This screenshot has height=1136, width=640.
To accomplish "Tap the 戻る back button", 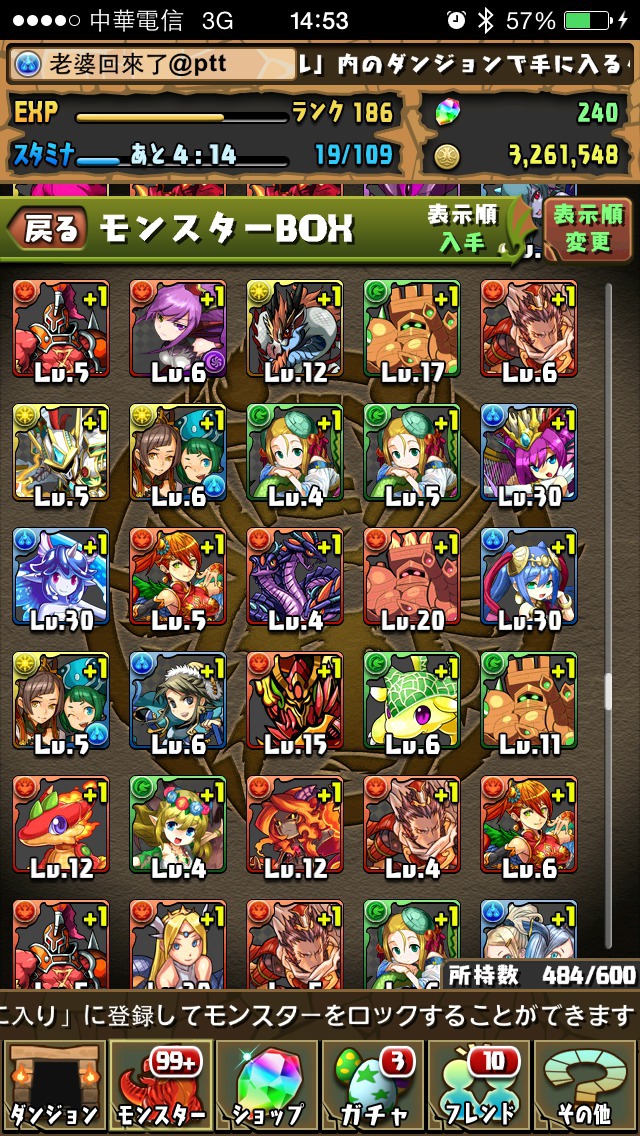I will coord(47,228).
